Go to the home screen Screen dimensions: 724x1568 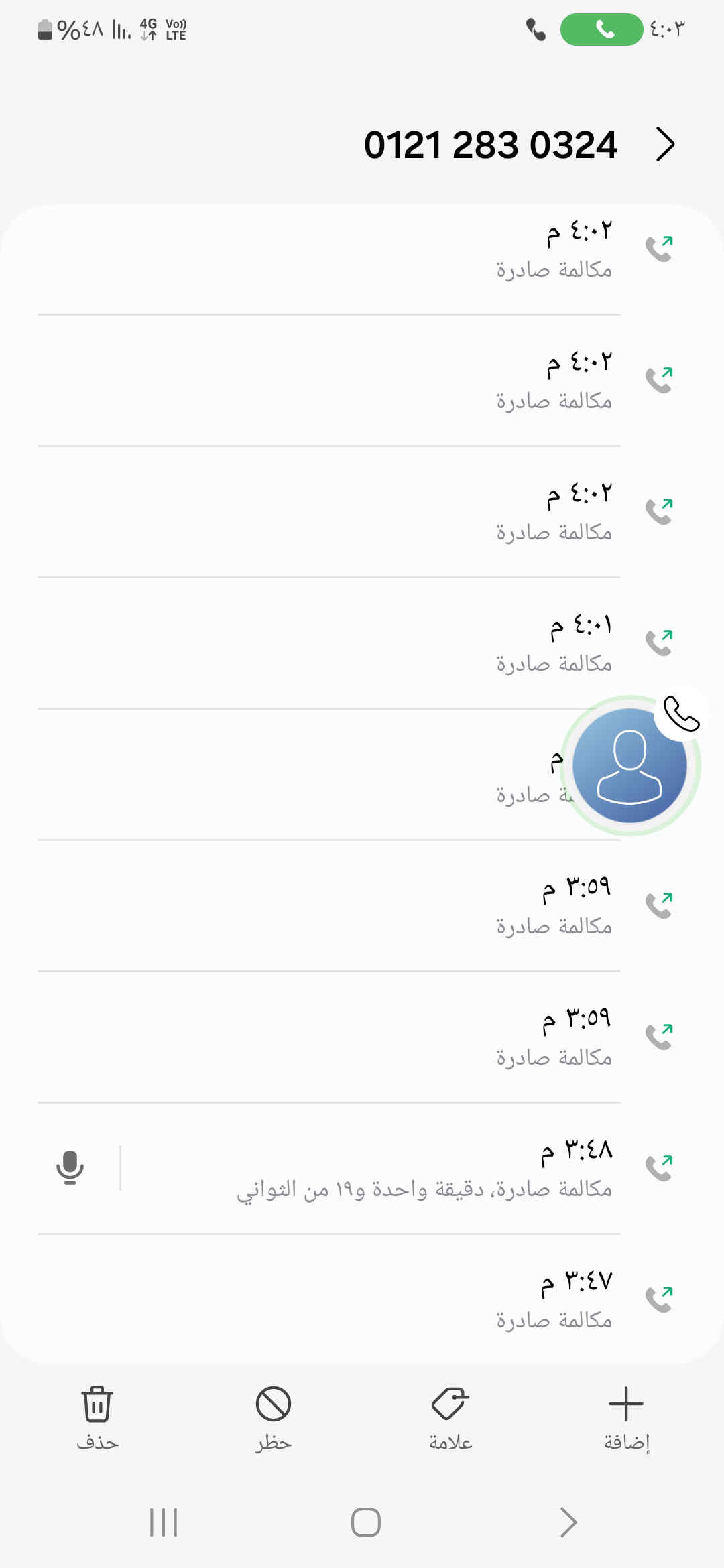(365, 1522)
